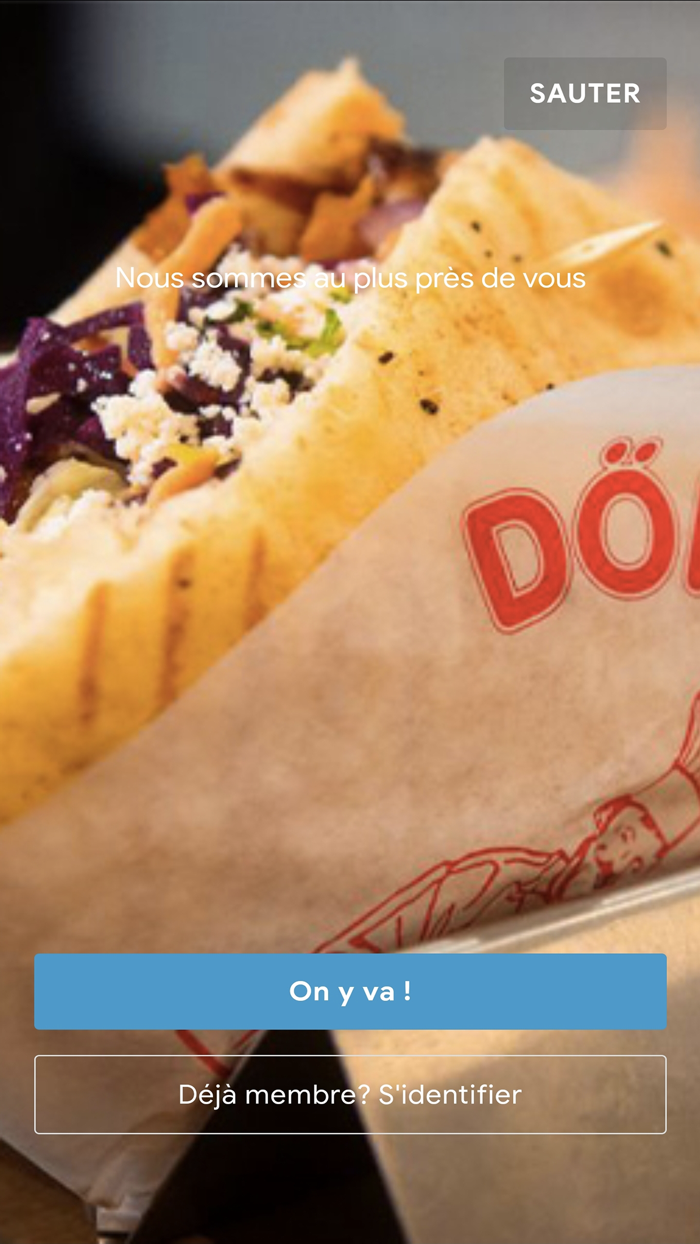700x1244 pixels.
Task: Tap SAUTER to skip the intro
Action: coord(585,93)
